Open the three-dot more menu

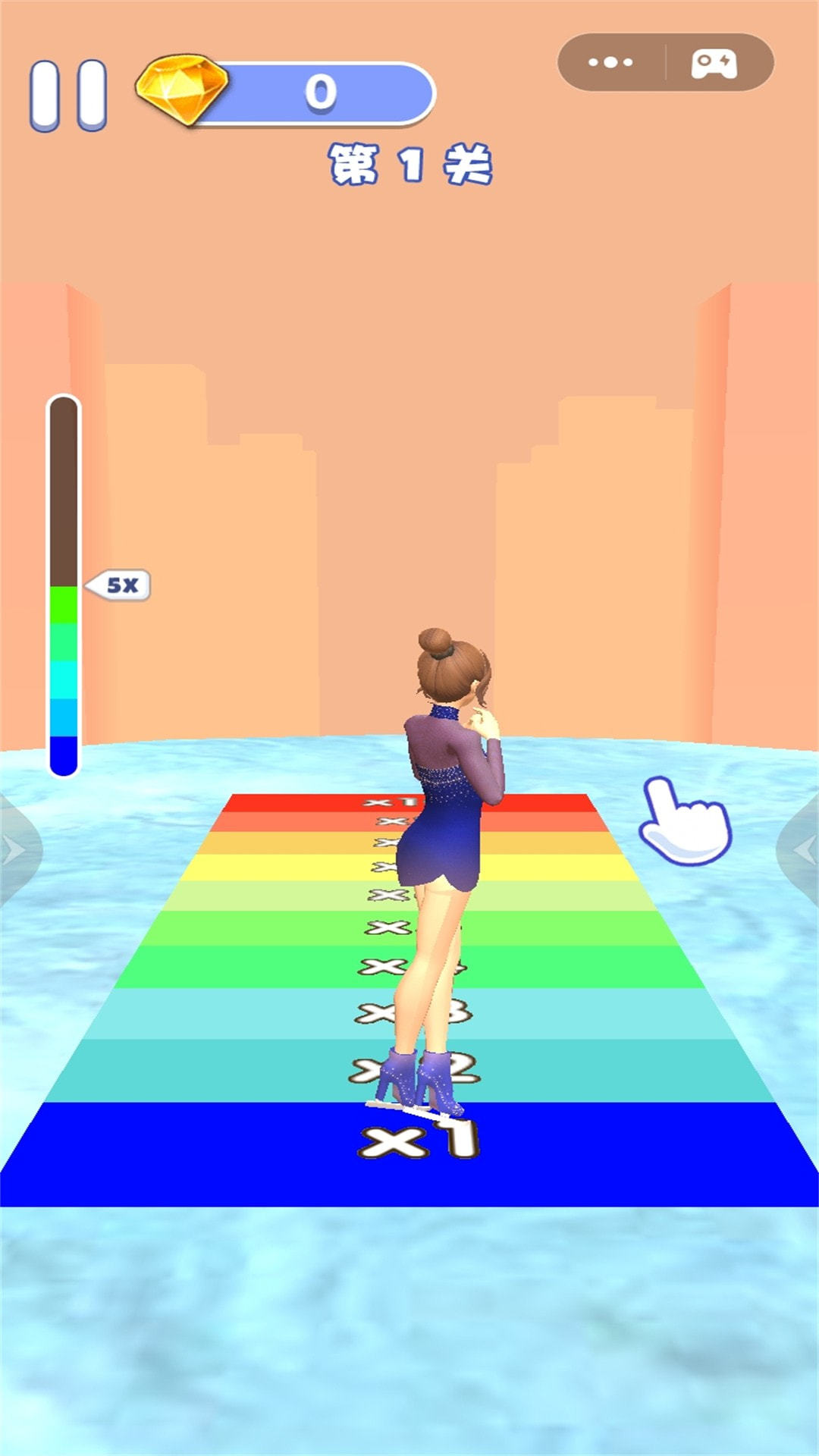pos(610,62)
